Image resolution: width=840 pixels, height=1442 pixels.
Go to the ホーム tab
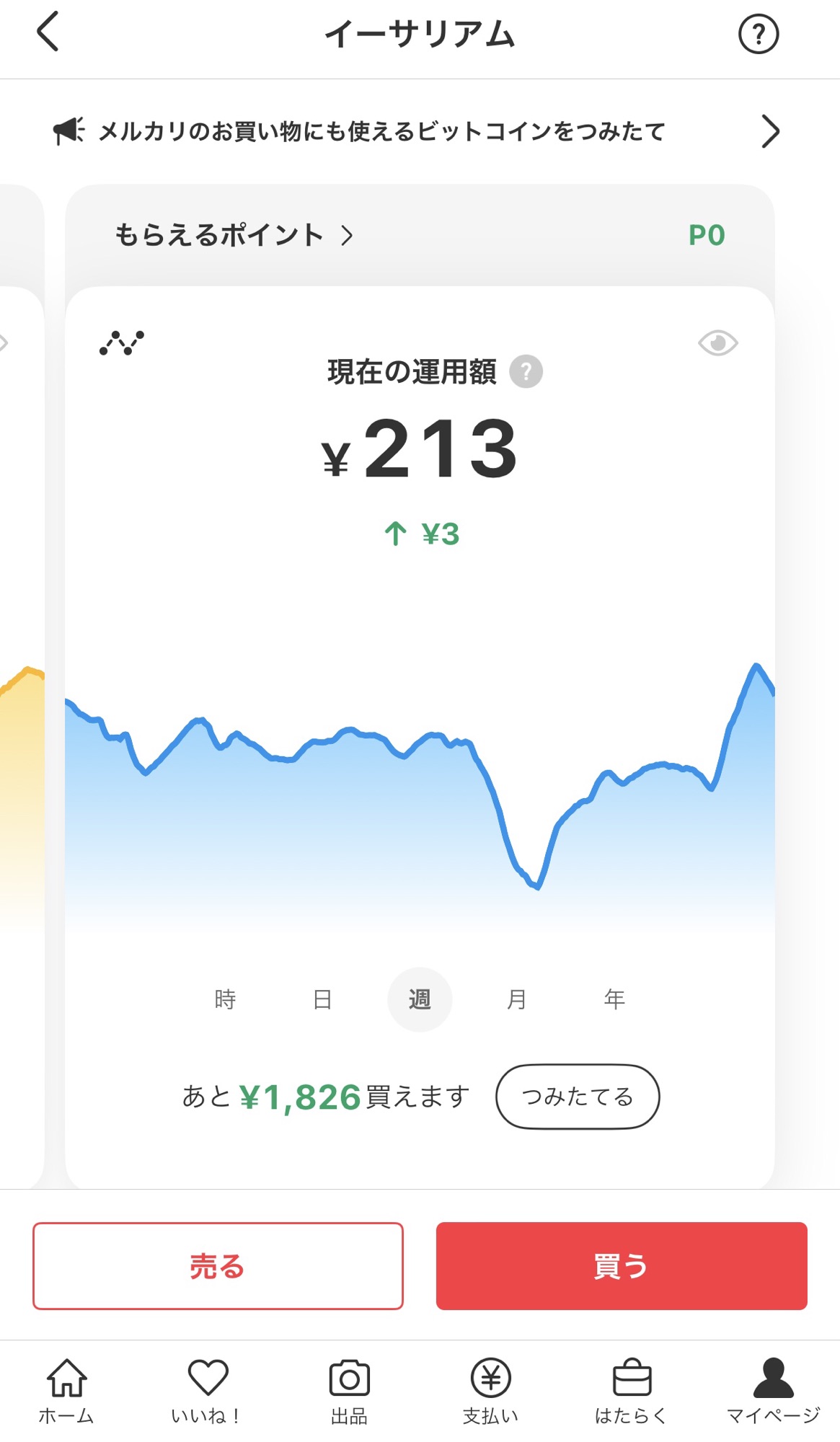[x=66, y=1392]
